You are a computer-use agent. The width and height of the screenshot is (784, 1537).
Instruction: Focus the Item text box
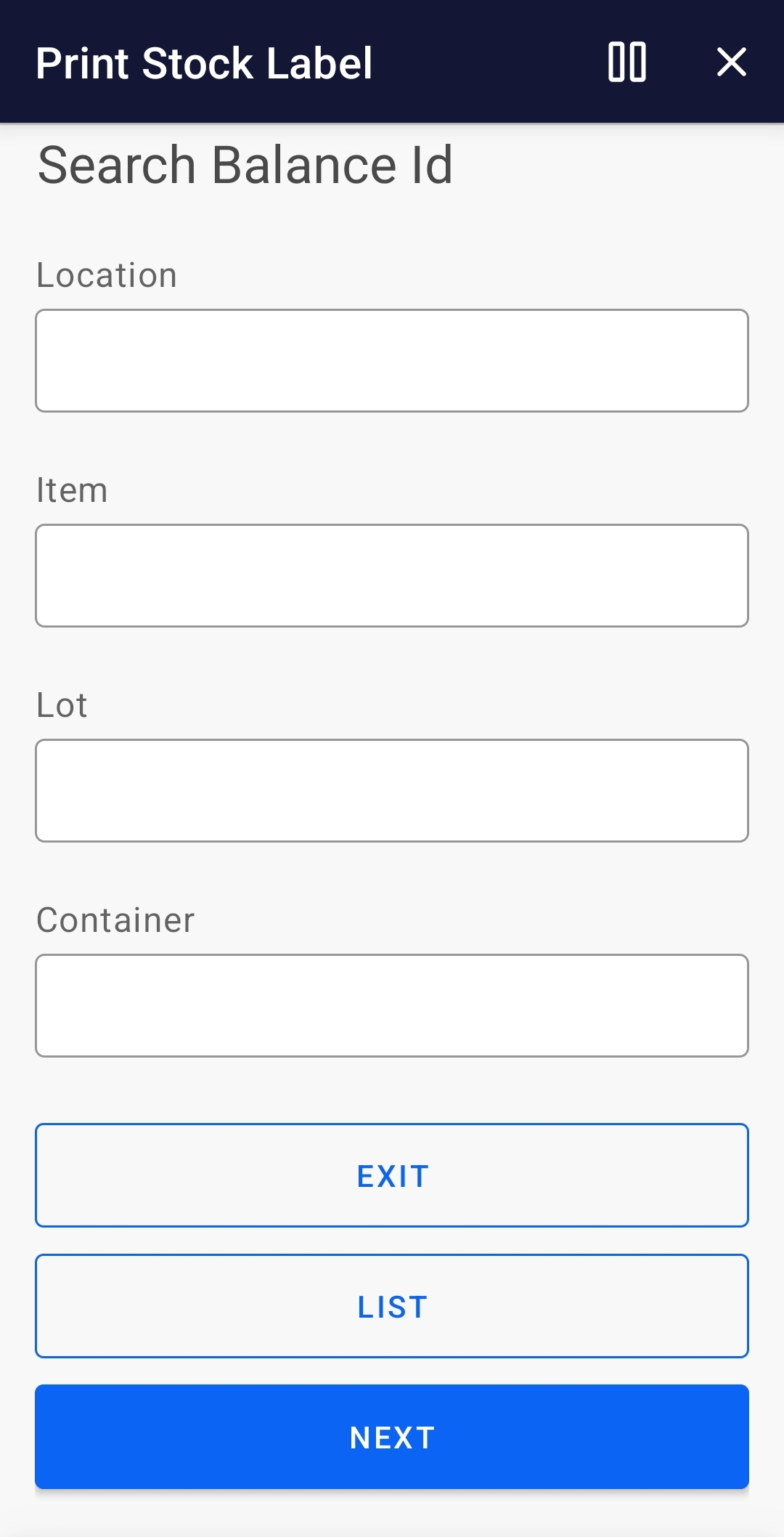(x=391, y=575)
